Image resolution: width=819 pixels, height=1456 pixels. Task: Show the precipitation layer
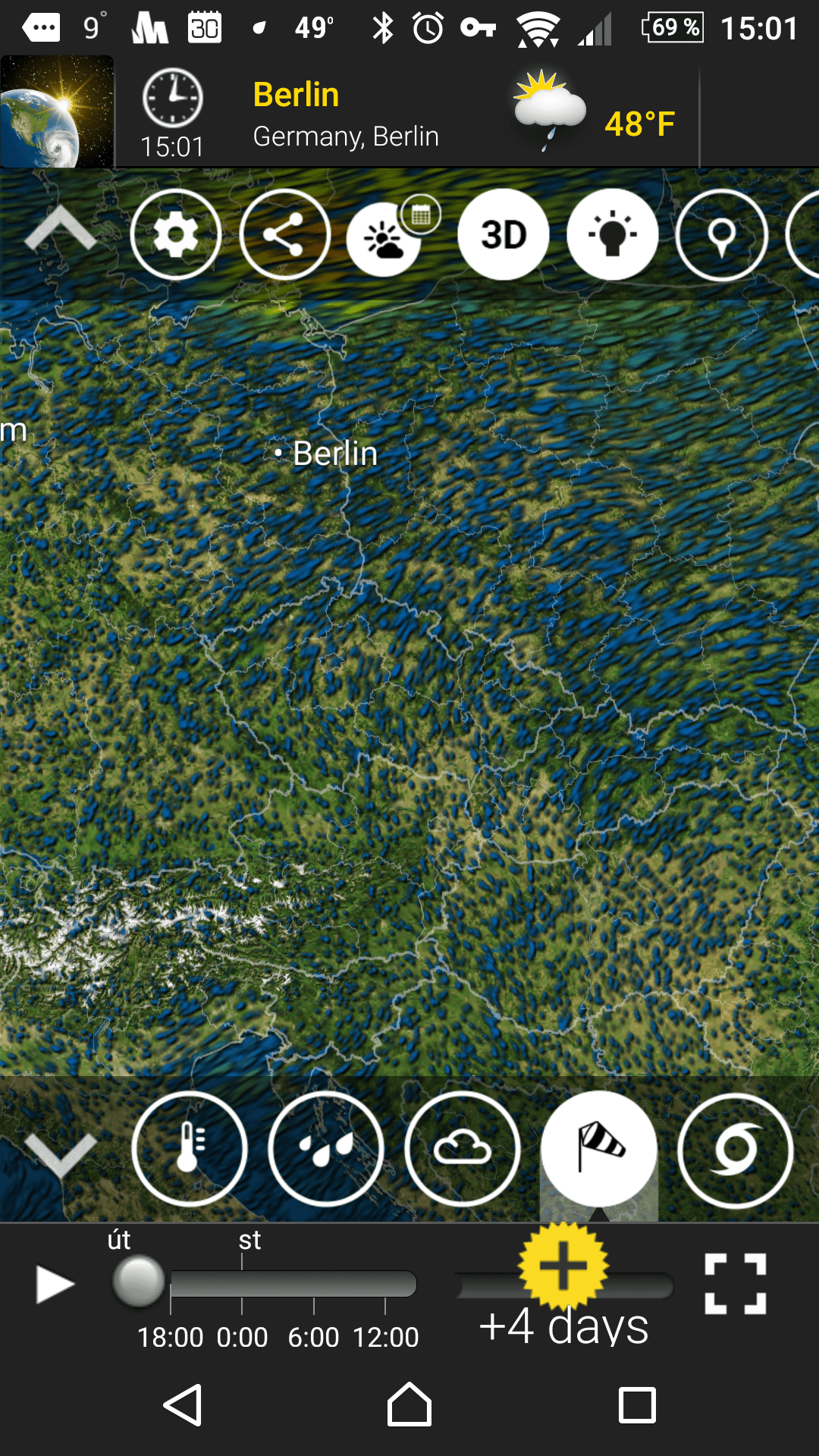coord(326,1150)
